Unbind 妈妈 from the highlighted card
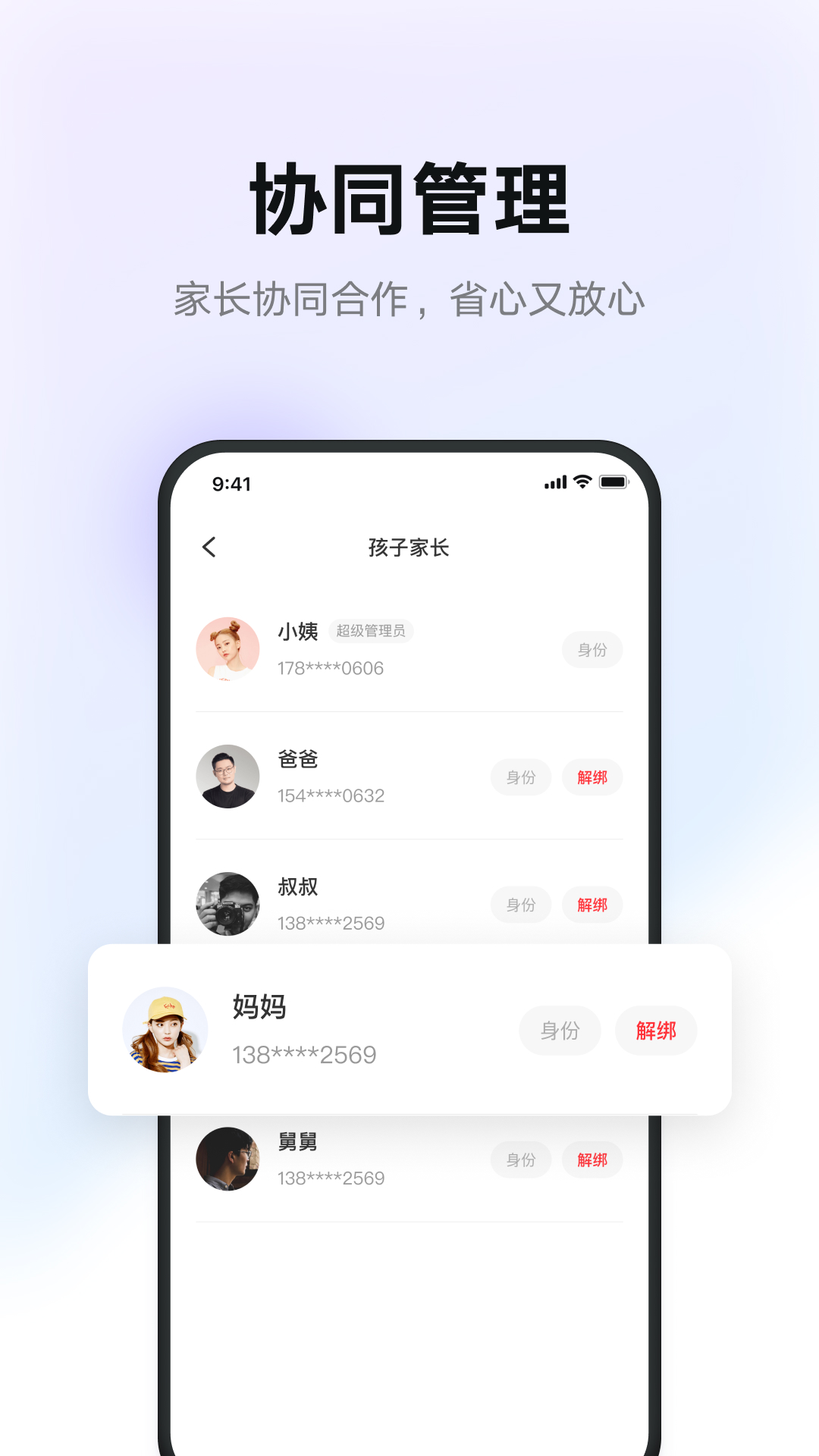The image size is (819, 1456). click(x=656, y=1030)
